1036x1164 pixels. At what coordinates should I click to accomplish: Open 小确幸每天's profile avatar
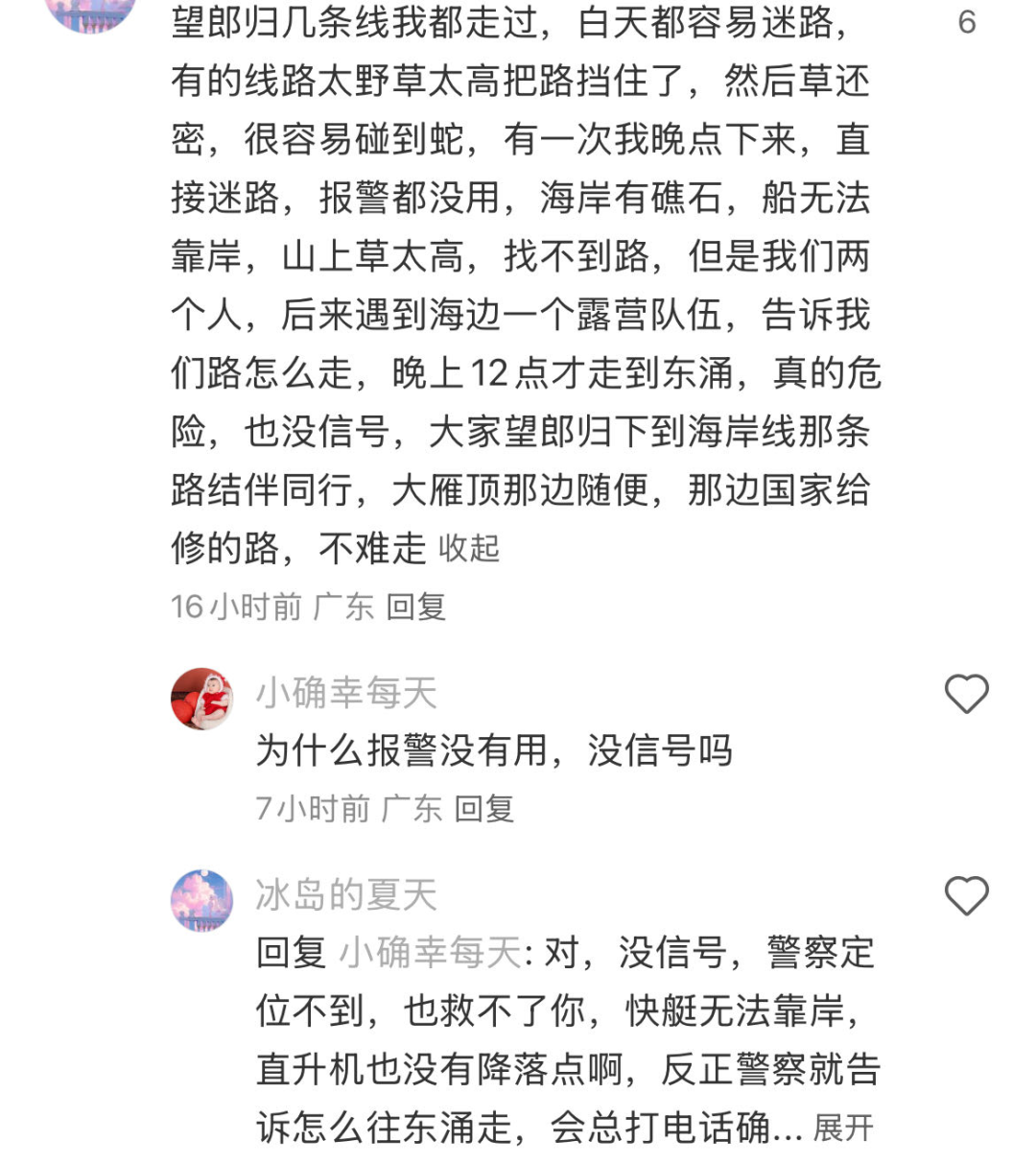point(201,699)
